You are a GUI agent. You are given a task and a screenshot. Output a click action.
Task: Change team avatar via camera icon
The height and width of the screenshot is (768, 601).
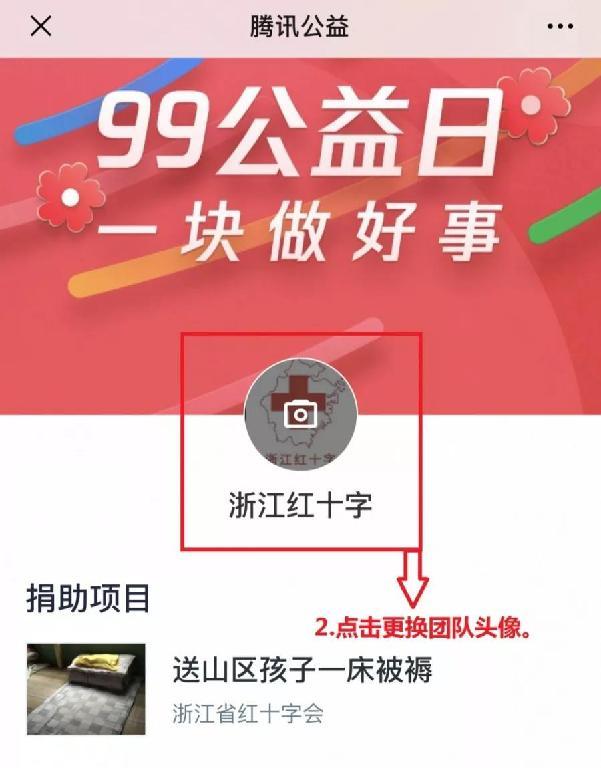click(300, 414)
